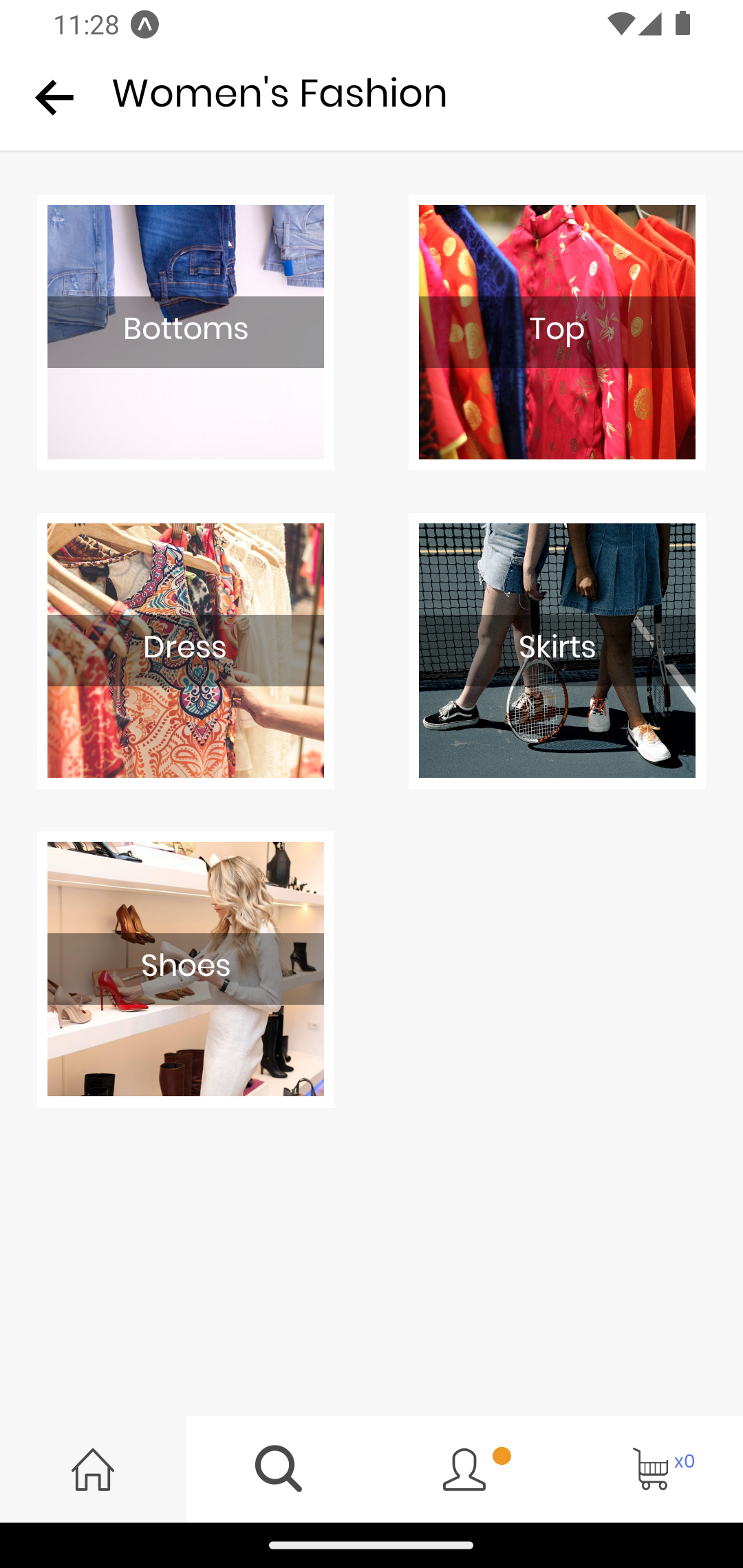Open the Bottoms category
This screenshot has width=743, height=1568.
point(186,332)
